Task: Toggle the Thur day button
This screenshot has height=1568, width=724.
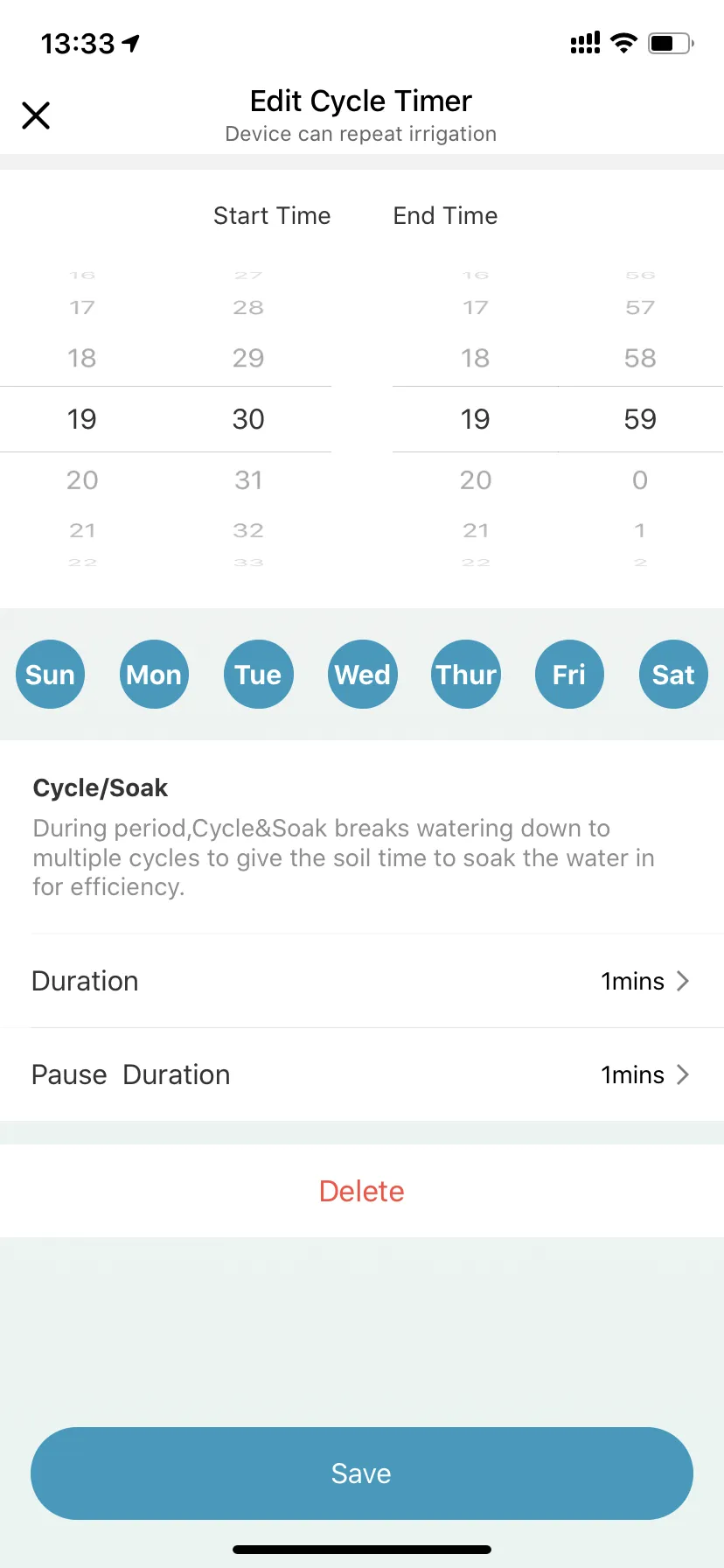Action: pyautogui.click(x=466, y=675)
